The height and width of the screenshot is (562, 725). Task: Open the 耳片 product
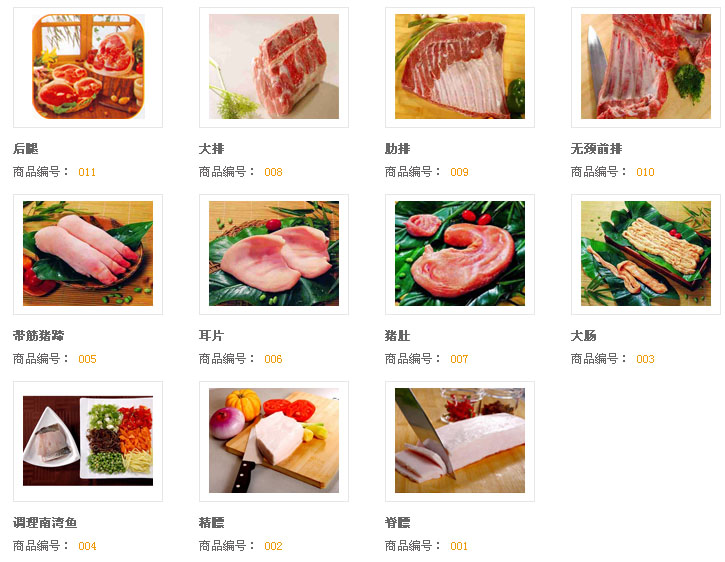point(273,254)
